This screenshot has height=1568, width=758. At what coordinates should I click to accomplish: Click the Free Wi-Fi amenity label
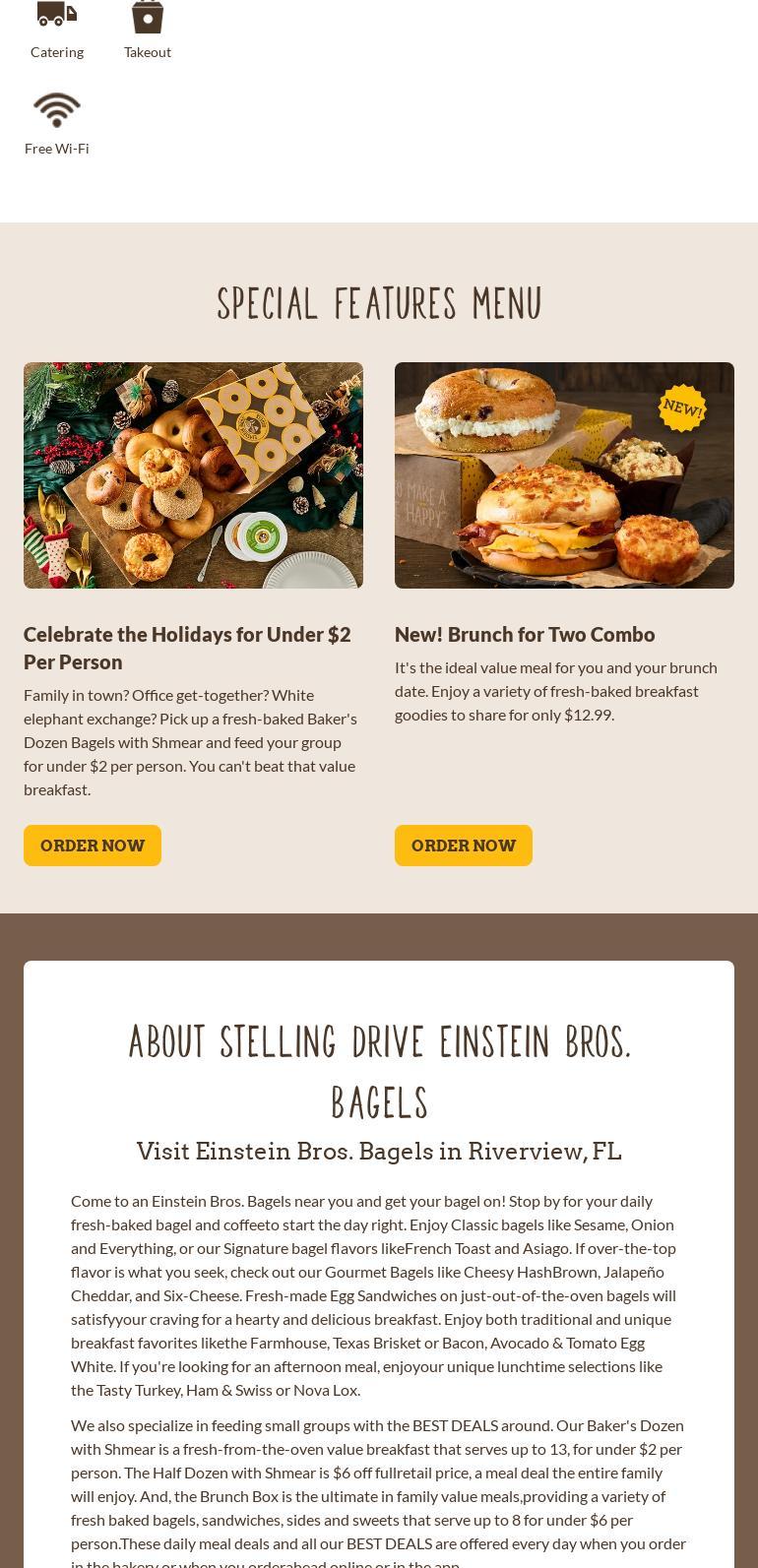pyautogui.click(x=56, y=148)
